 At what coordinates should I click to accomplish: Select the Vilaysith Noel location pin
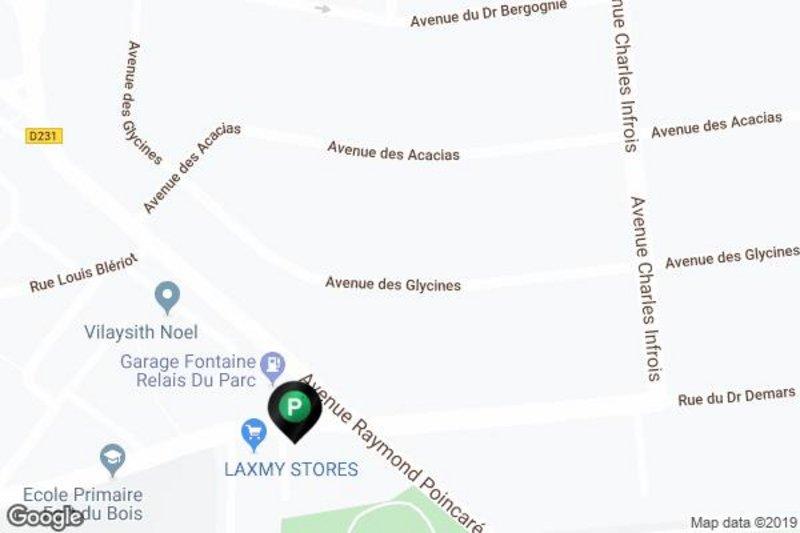(167, 297)
